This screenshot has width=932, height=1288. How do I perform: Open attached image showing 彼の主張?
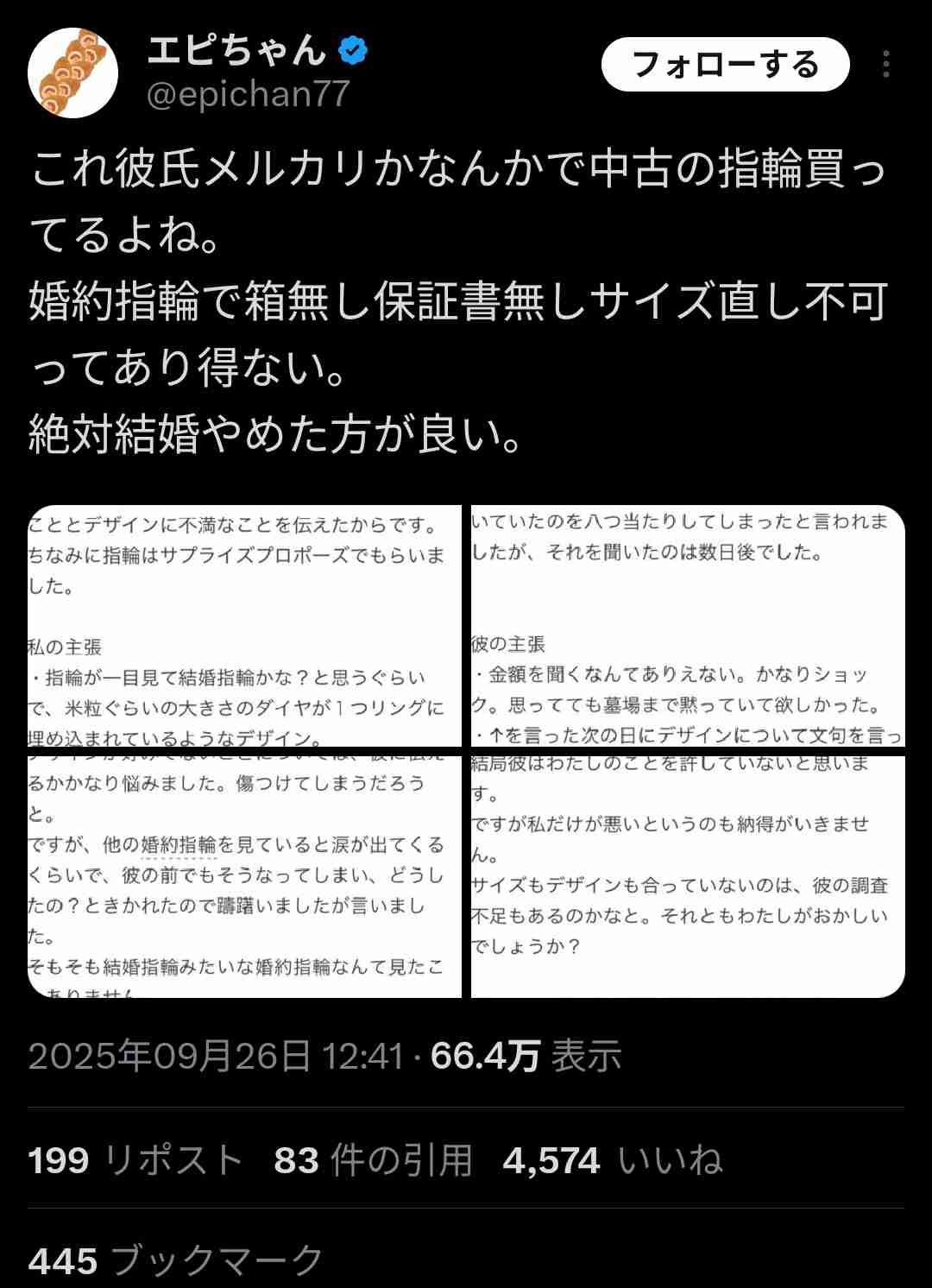(x=688, y=626)
